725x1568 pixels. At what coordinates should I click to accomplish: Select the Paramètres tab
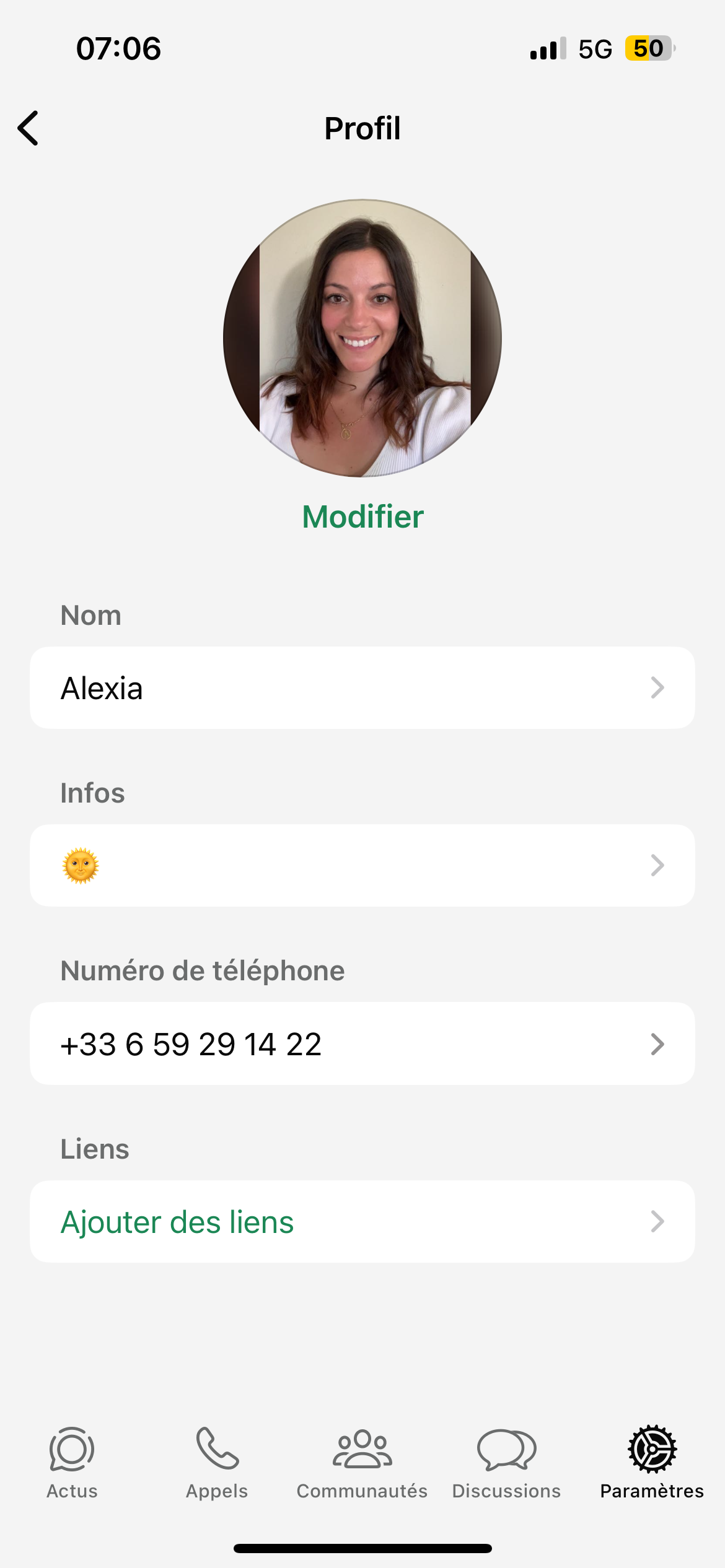[652, 1463]
